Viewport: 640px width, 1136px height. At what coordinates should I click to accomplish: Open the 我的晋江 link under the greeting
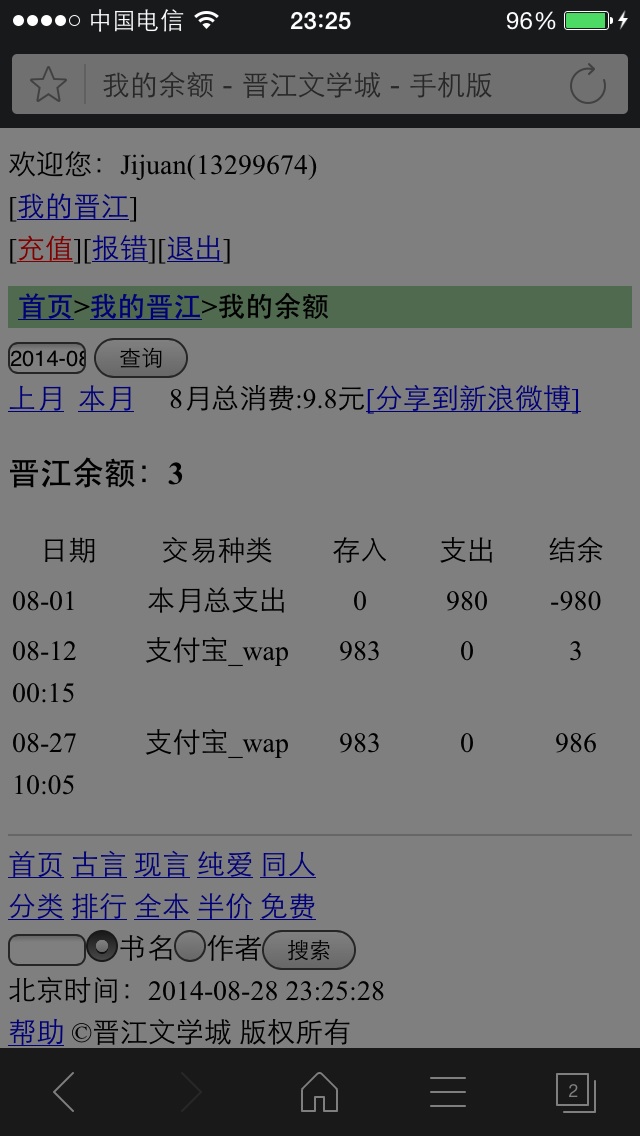pyautogui.click(x=72, y=208)
